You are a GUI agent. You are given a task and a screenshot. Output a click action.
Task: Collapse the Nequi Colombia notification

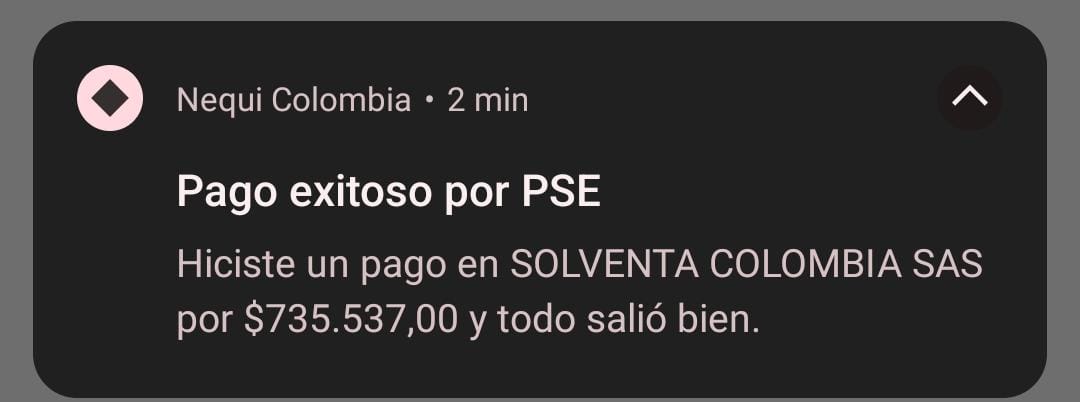(x=969, y=97)
